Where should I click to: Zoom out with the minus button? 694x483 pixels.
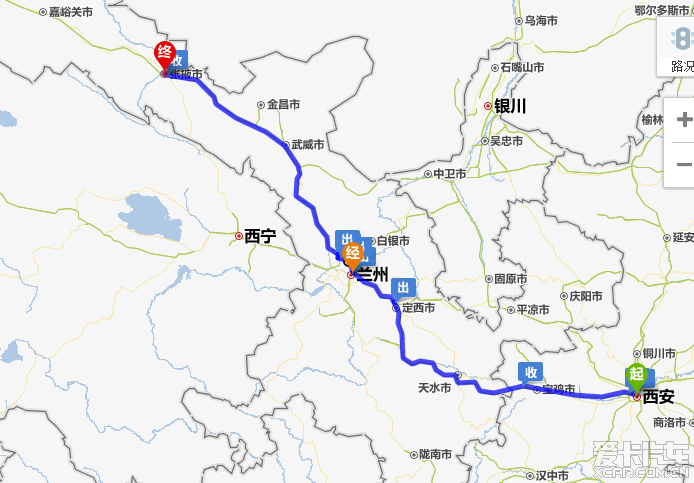point(684,161)
